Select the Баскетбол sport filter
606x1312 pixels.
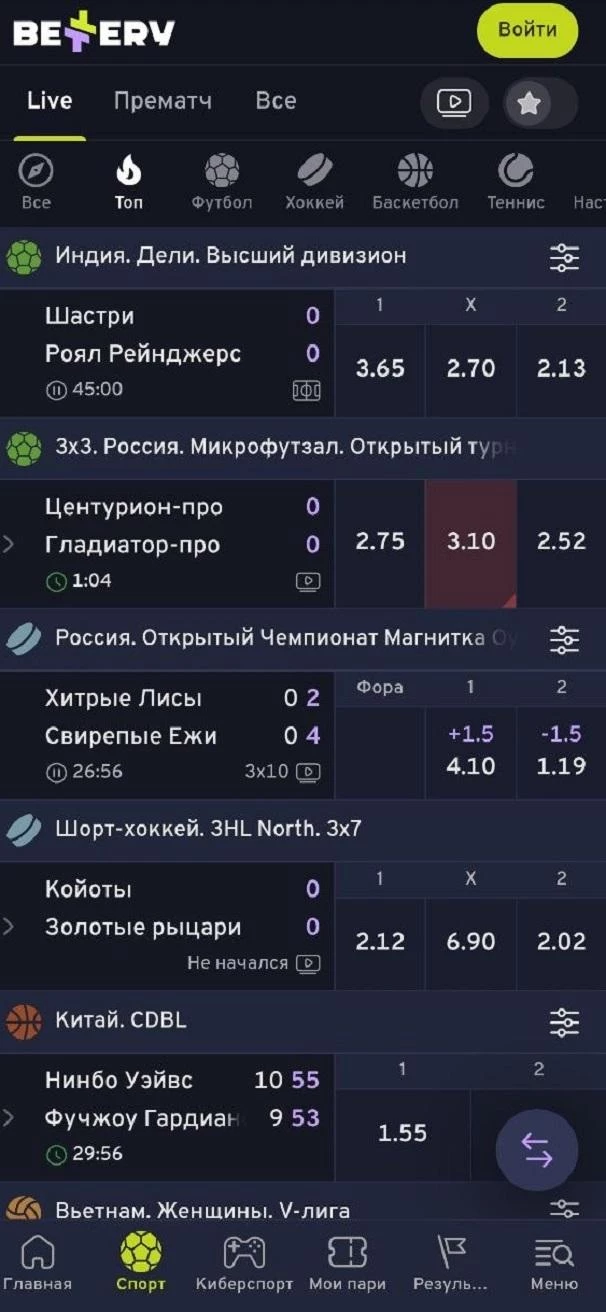coord(415,182)
